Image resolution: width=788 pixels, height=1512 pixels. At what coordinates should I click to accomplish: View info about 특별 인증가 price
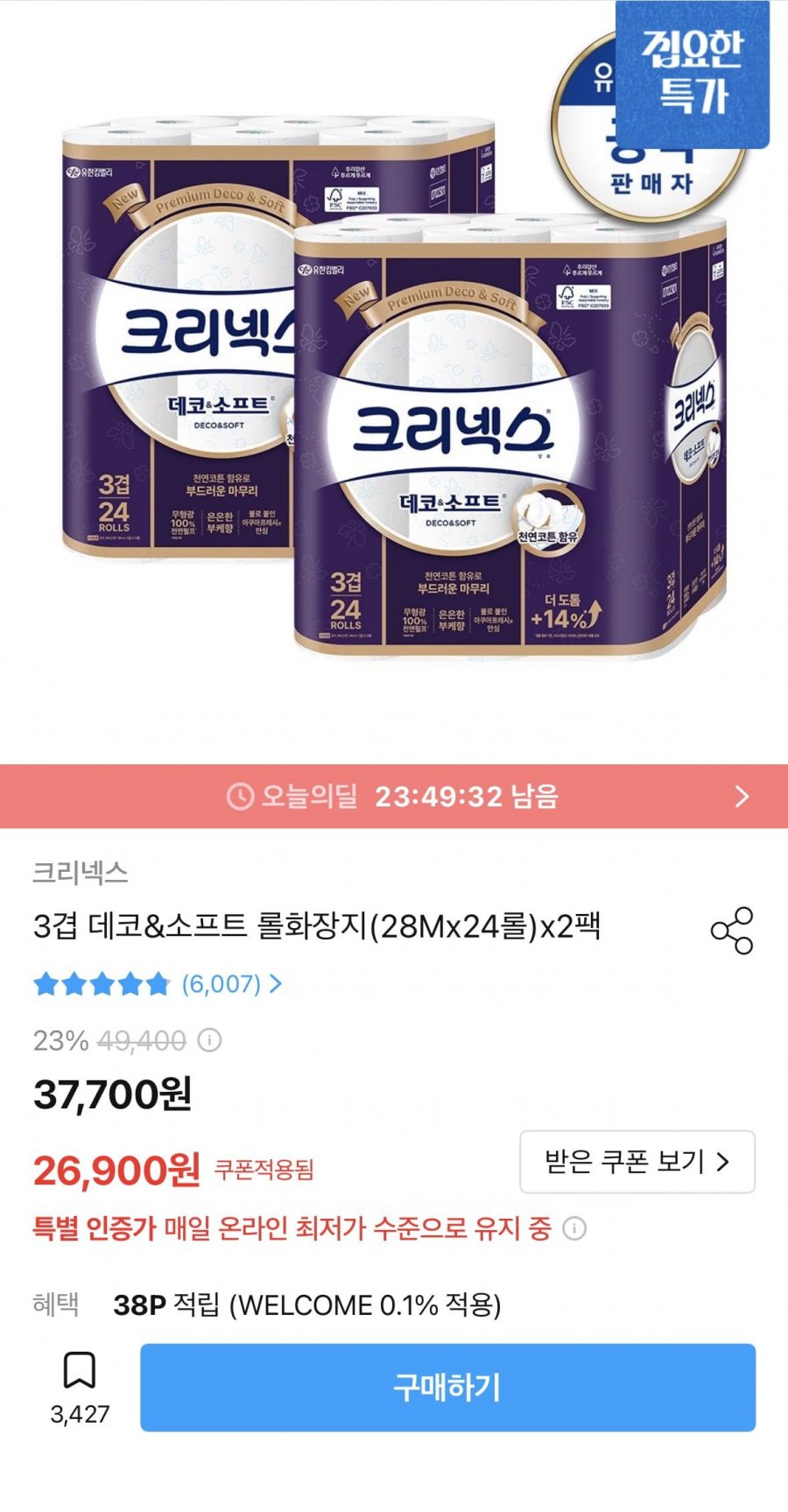click(x=574, y=1228)
